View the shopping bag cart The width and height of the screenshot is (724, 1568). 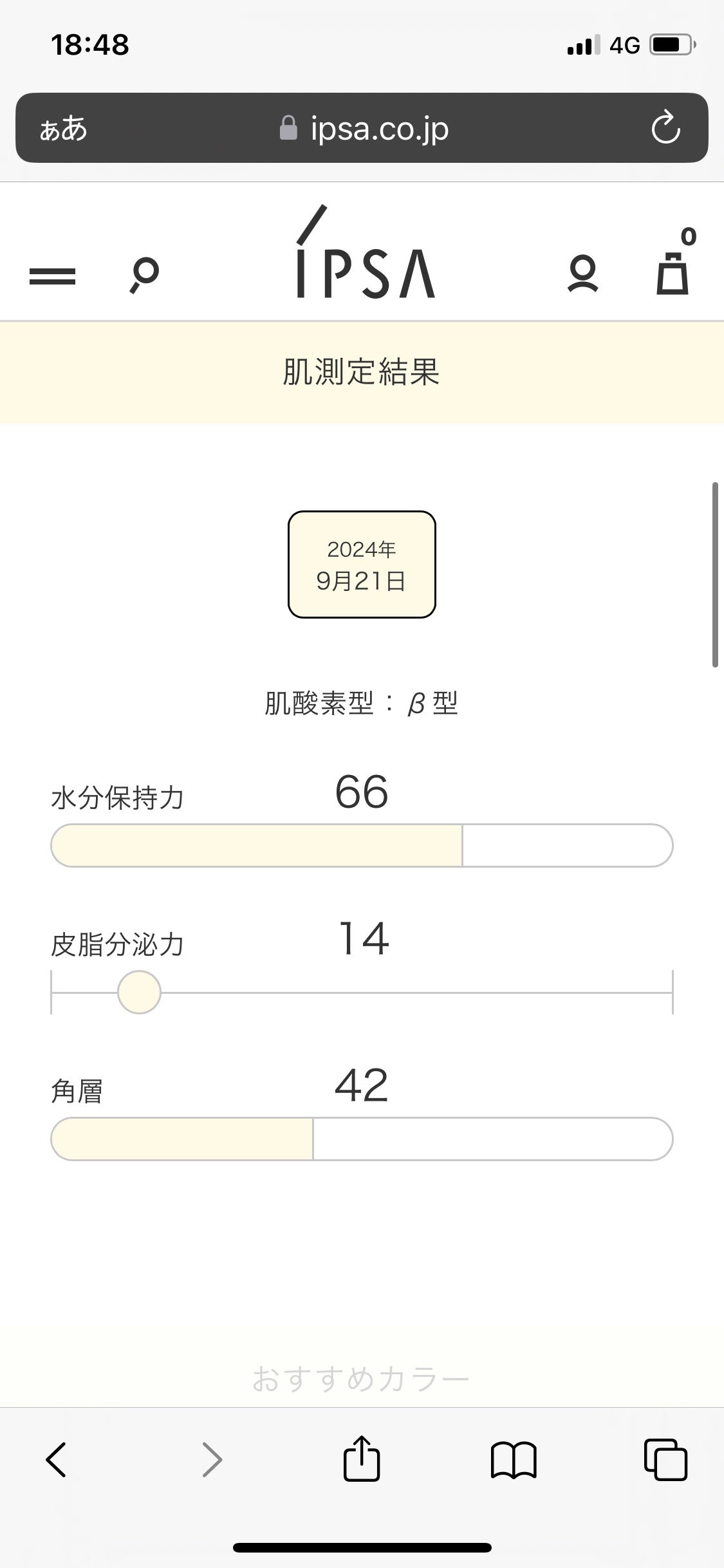coord(673,275)
